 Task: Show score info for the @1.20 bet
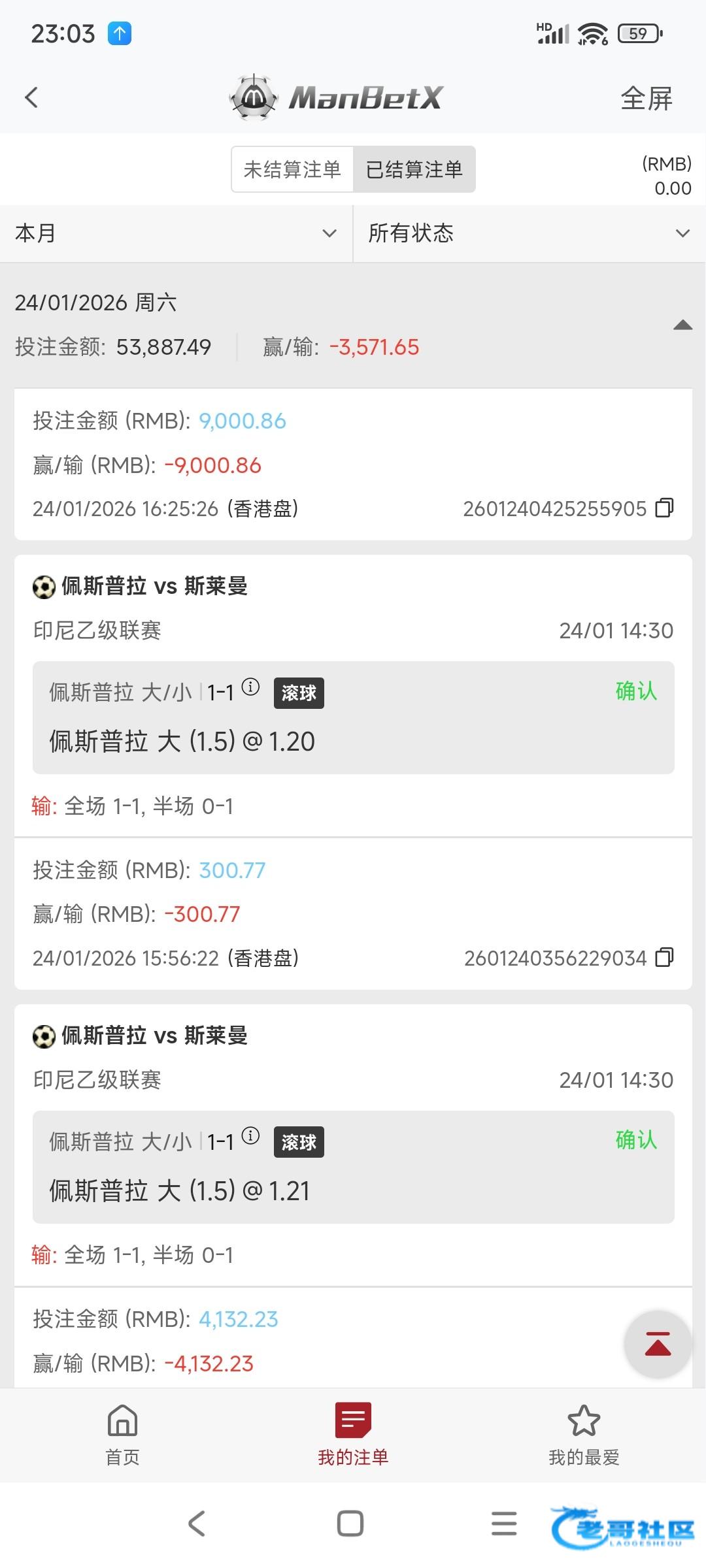pos(250,687)
